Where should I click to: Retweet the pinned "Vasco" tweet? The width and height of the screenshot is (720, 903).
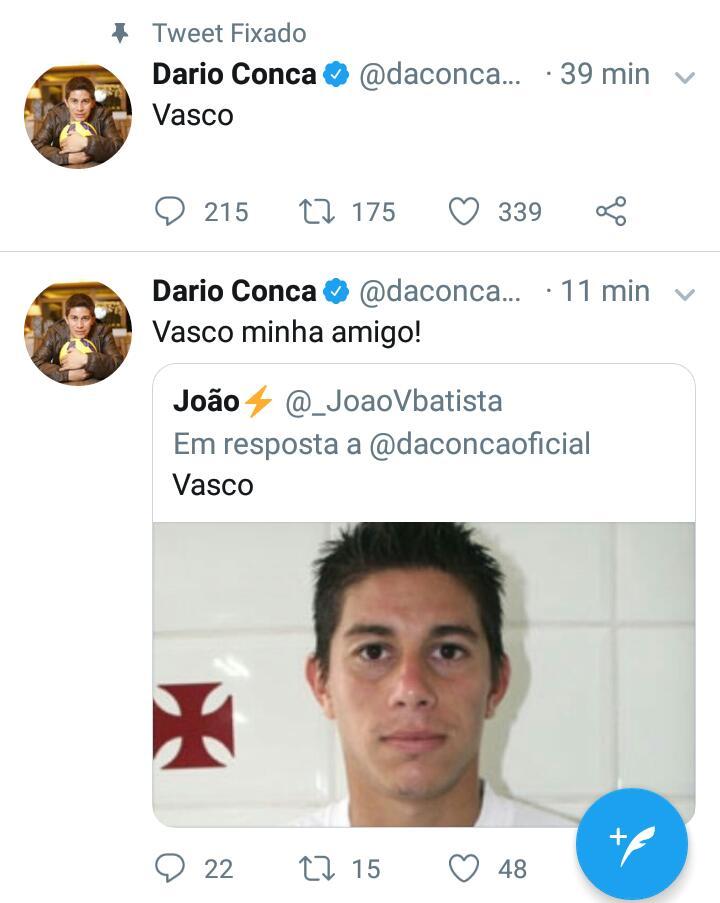coord(317,211)
